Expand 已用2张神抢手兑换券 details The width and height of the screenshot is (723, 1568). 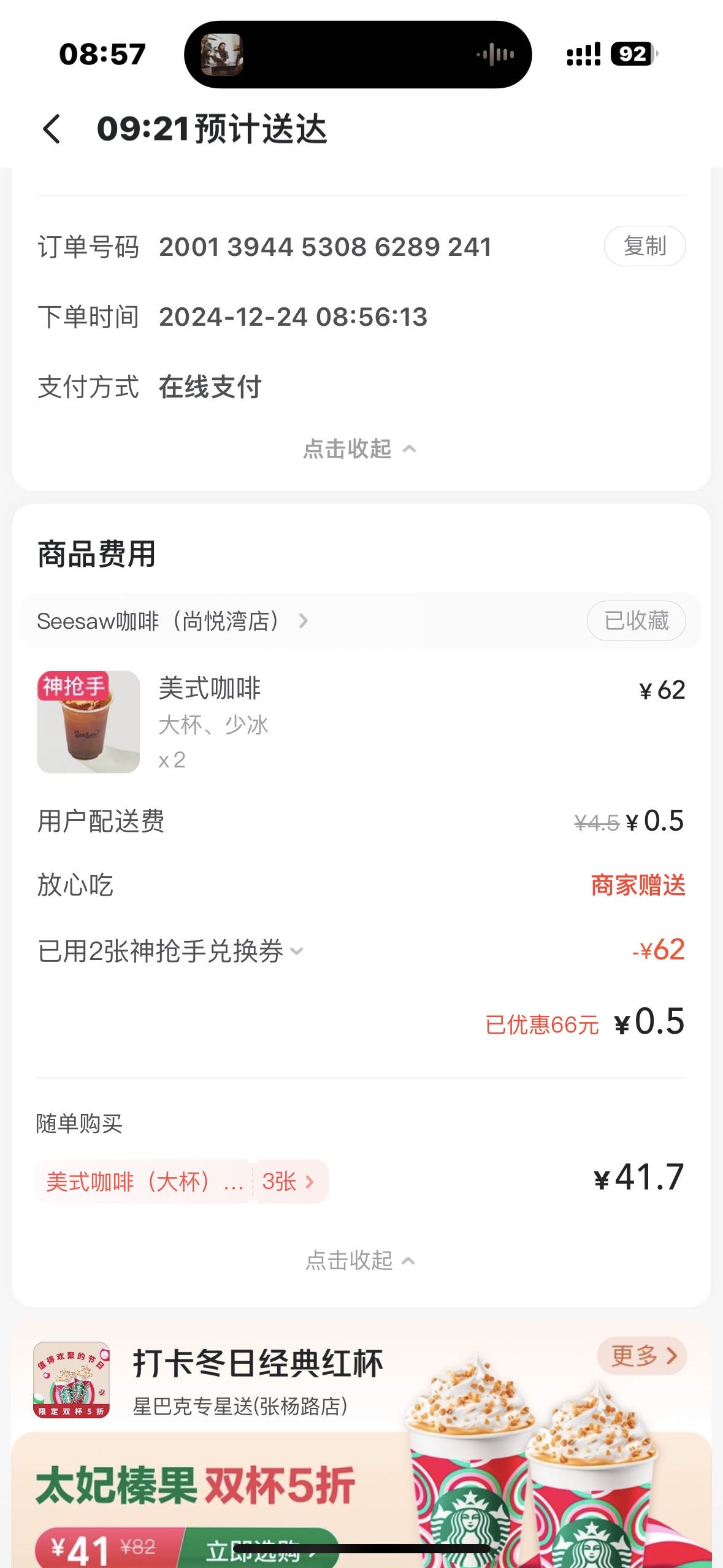point(170,951)
